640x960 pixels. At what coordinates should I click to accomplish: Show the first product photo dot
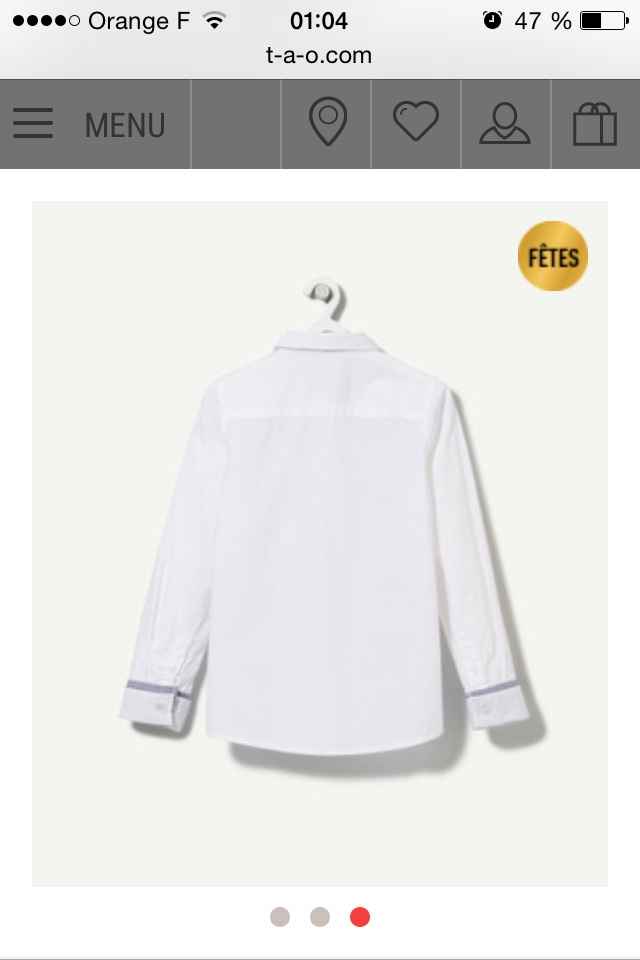(280, 917)
